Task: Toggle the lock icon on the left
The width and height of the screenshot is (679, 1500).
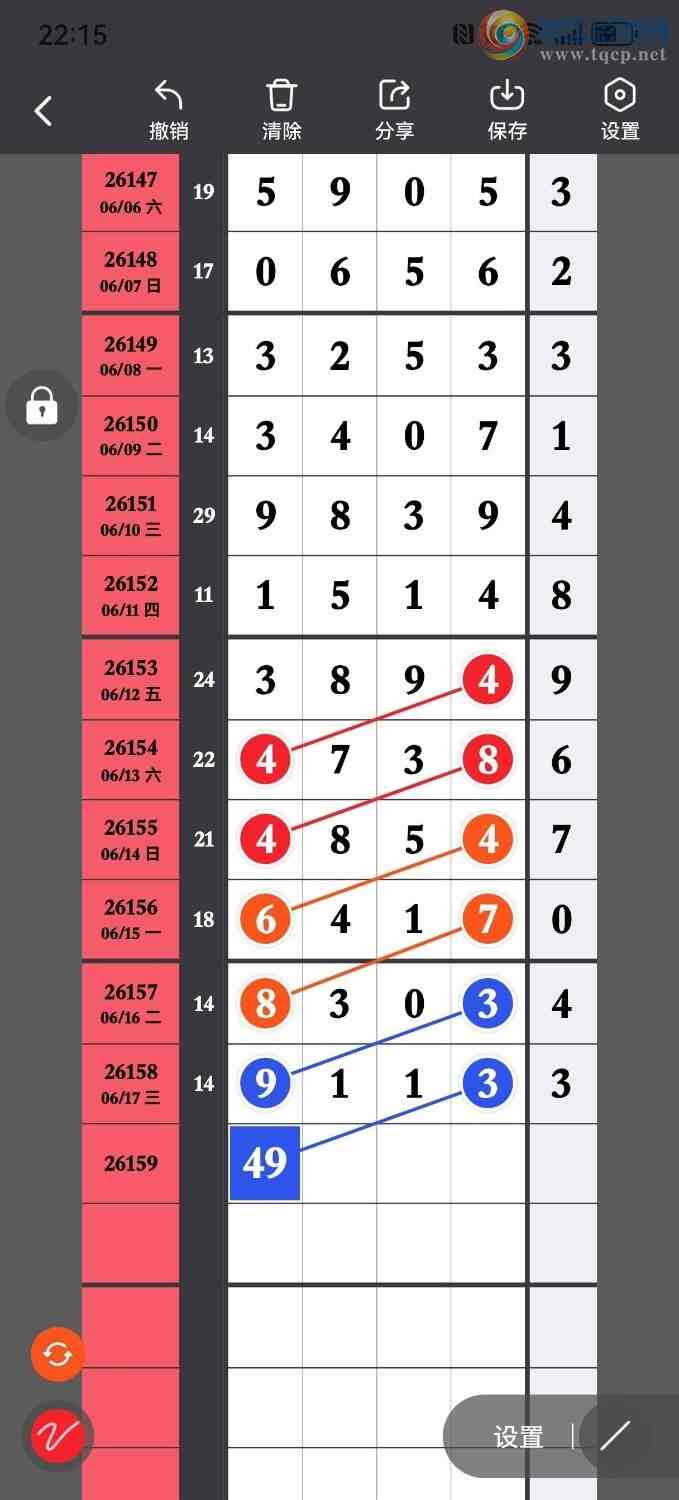Action: click(42, 406)
